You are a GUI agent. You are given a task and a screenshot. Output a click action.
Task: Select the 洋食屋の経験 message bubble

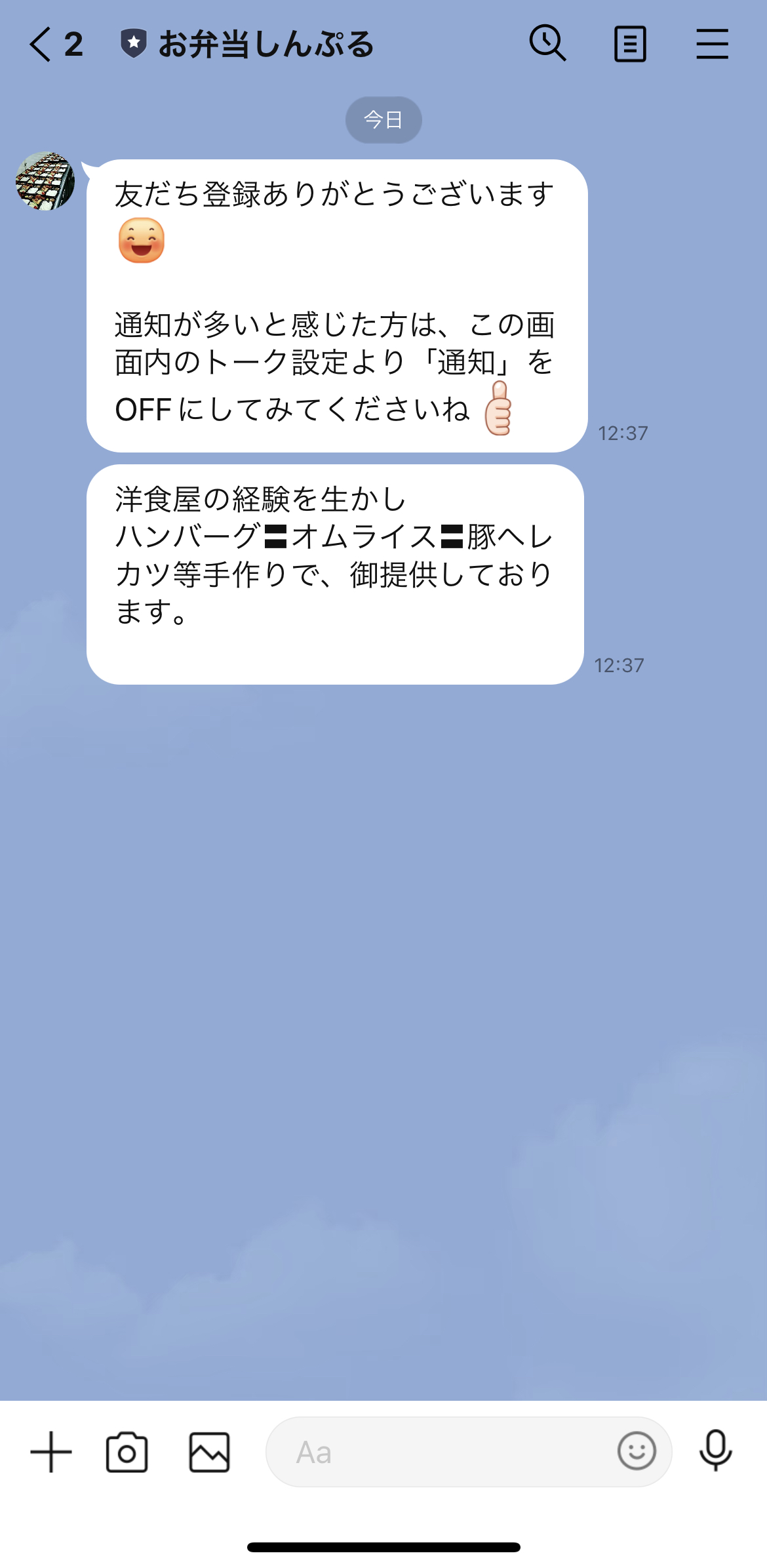point(334,571)
